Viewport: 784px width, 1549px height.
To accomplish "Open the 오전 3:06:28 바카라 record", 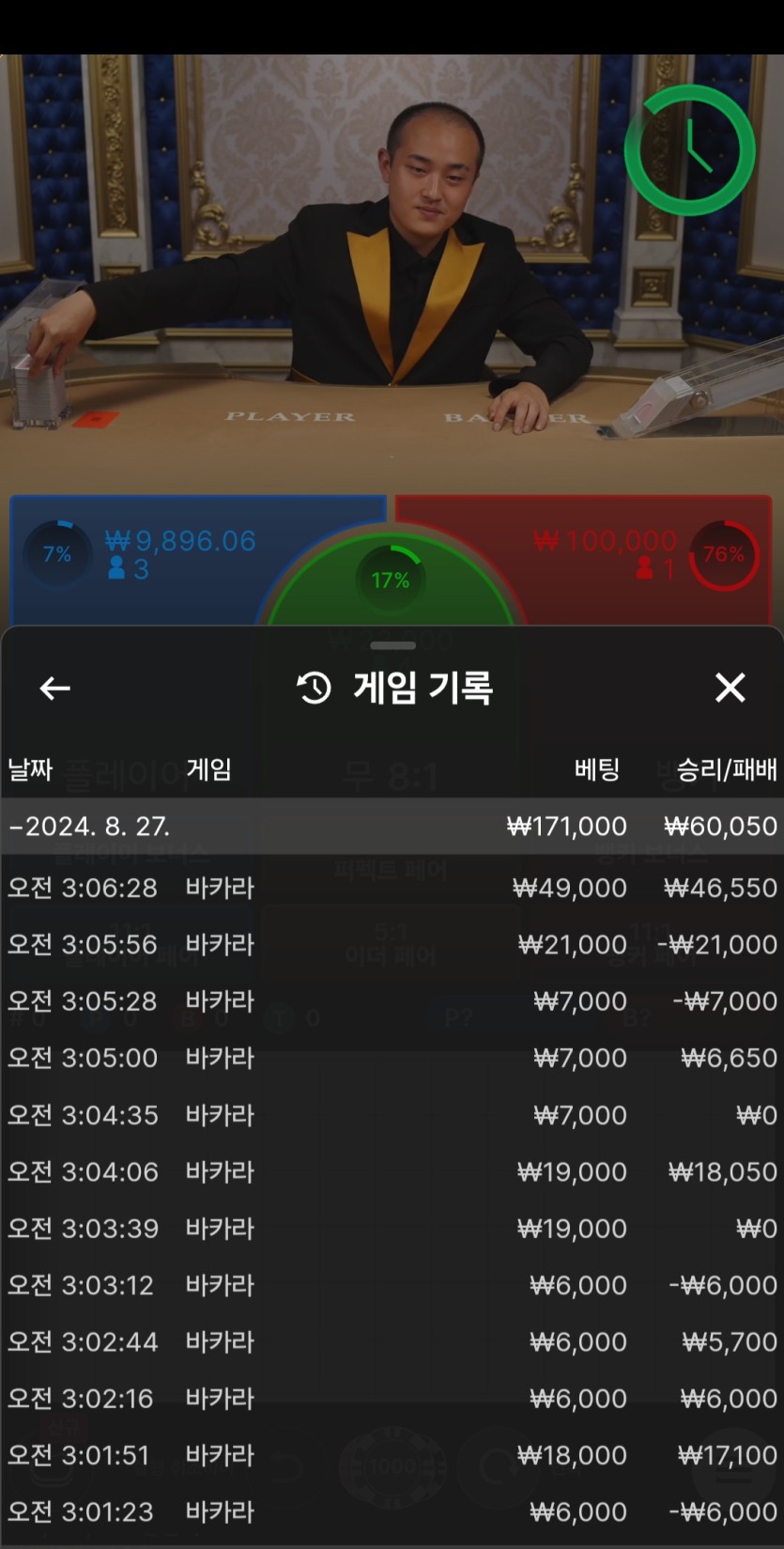I will tap(392, 888).
